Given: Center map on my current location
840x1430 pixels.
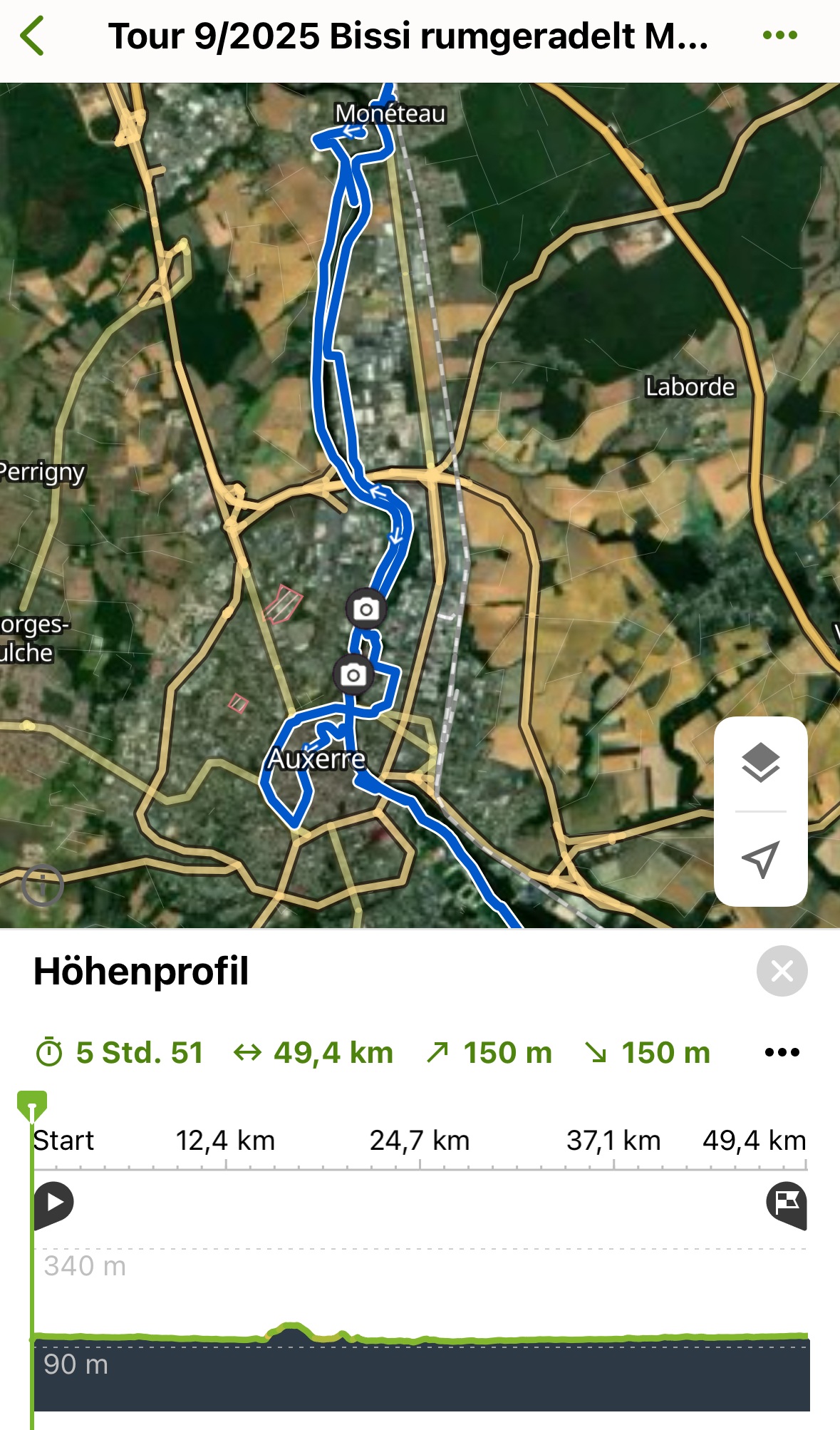Looking at the screenshot, I should 760,860.
